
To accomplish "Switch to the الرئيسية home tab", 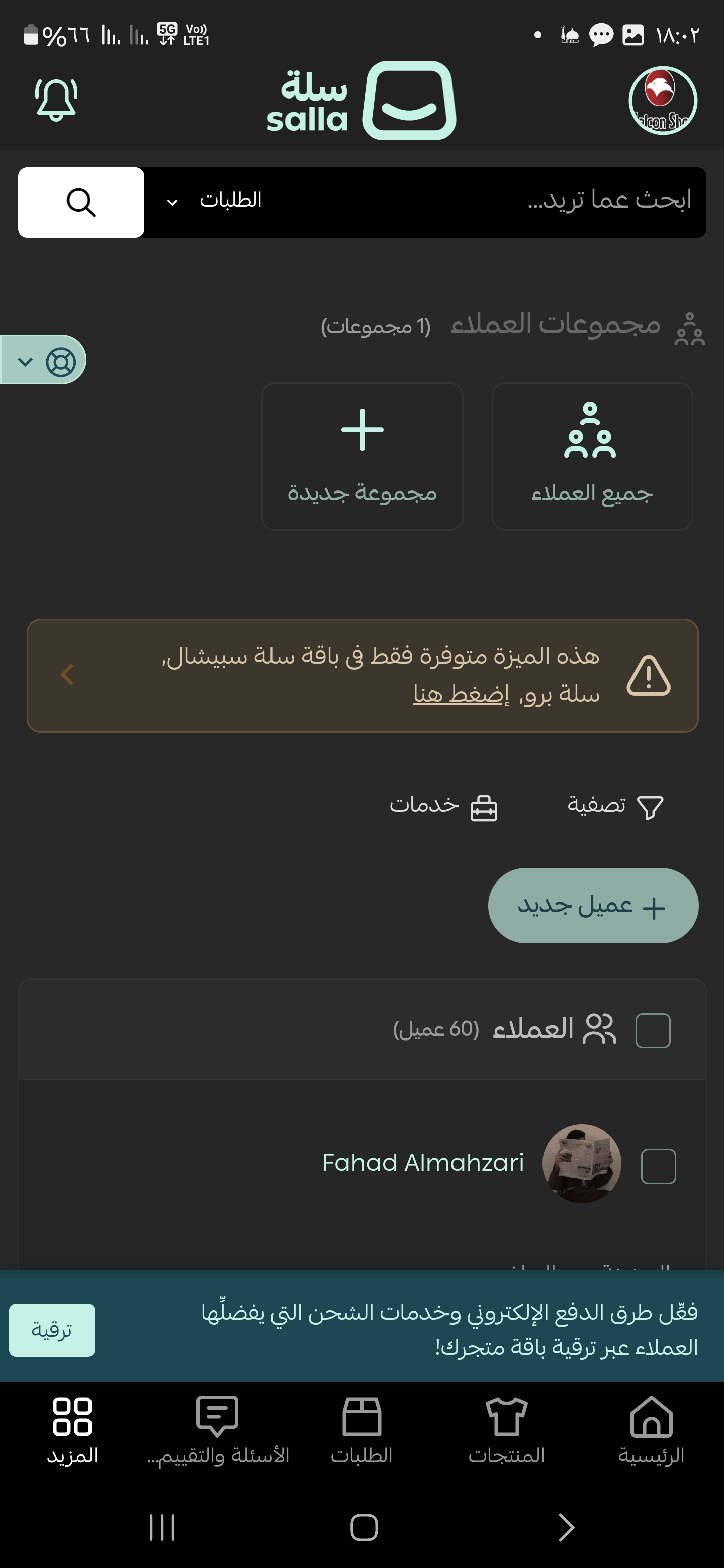I will [x=651, y=1430].
